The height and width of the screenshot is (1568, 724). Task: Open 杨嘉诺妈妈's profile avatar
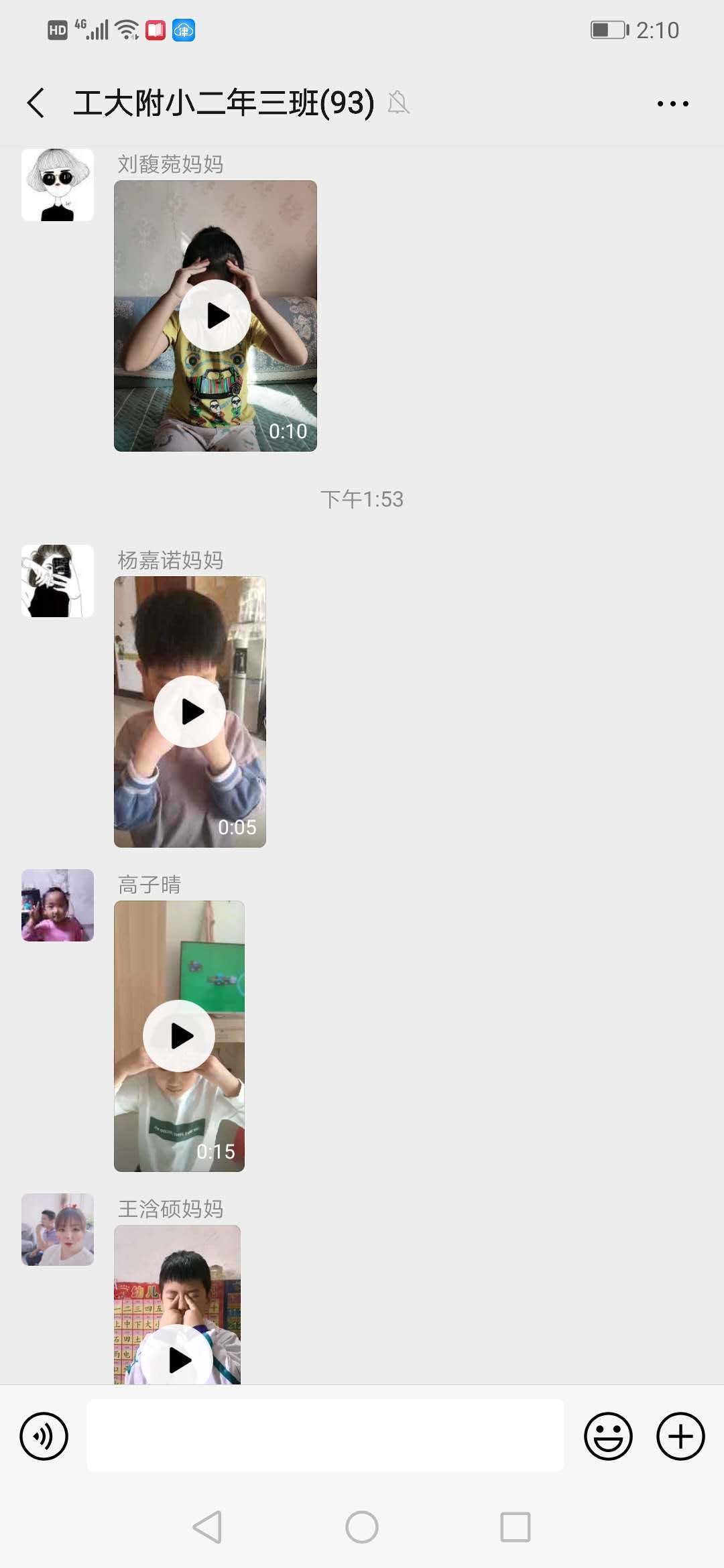click(x=58, y=581)
